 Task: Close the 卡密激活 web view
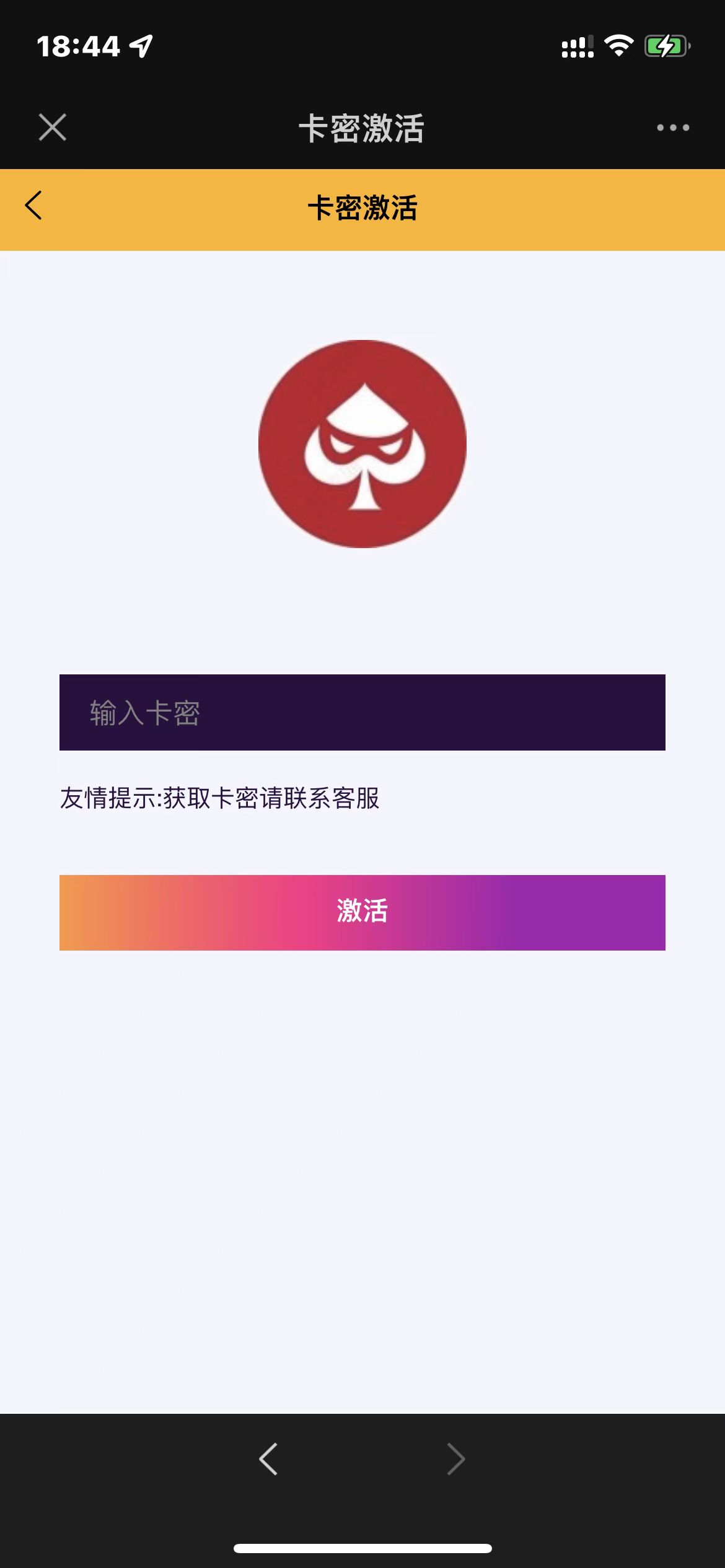[53, 128]
